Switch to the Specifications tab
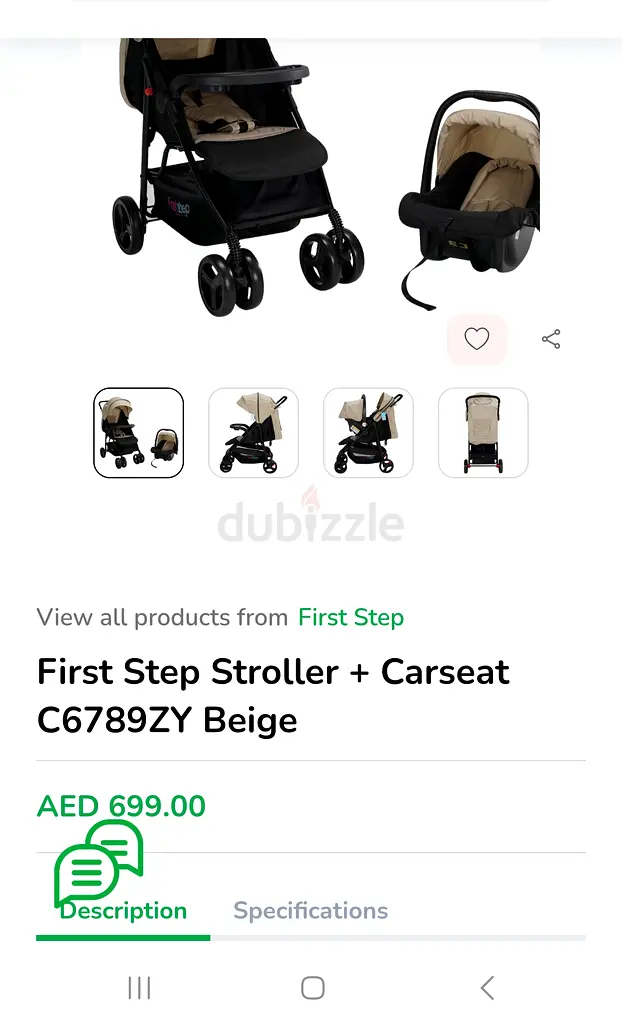This screenshot has height=1024, width=622. pos(310,910)
